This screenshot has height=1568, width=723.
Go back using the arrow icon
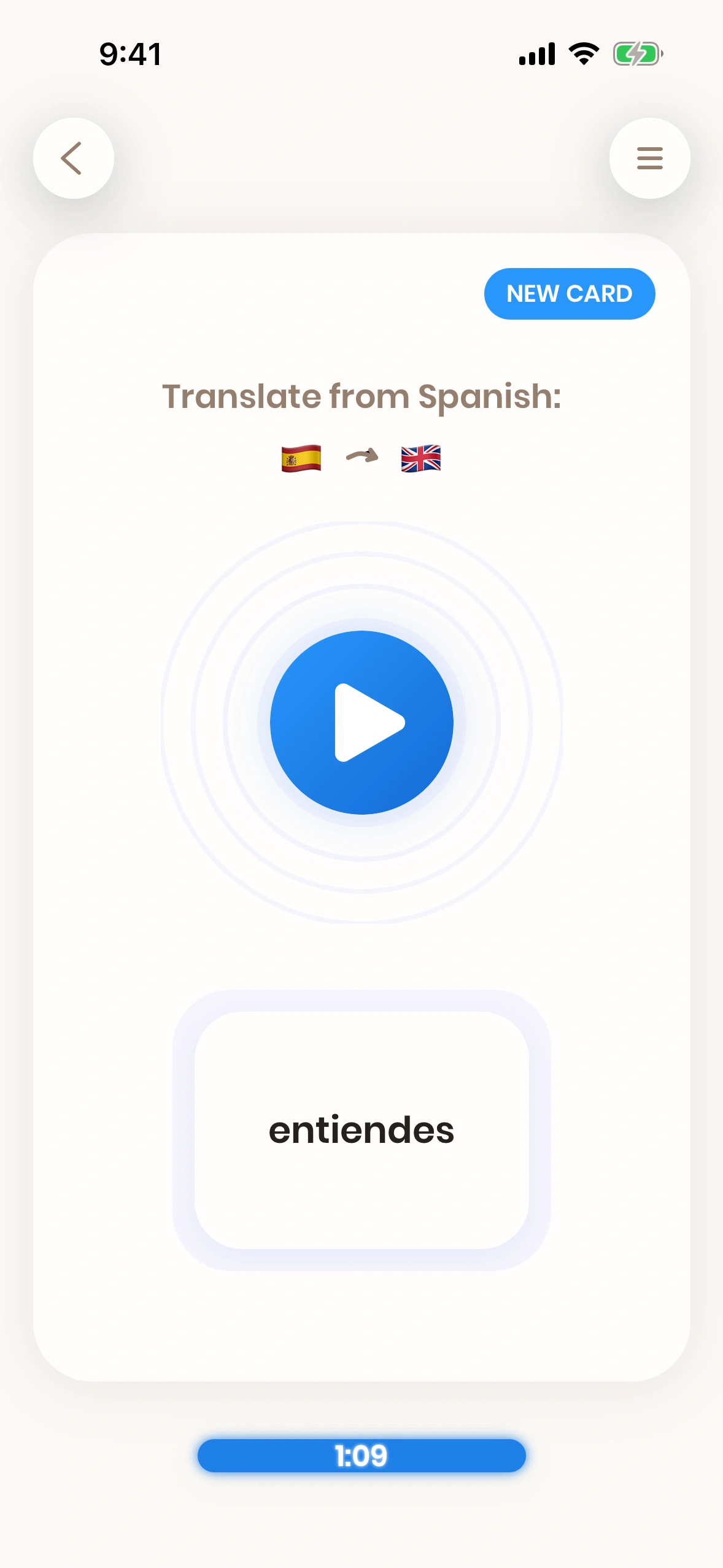click(x=73, y=158)
